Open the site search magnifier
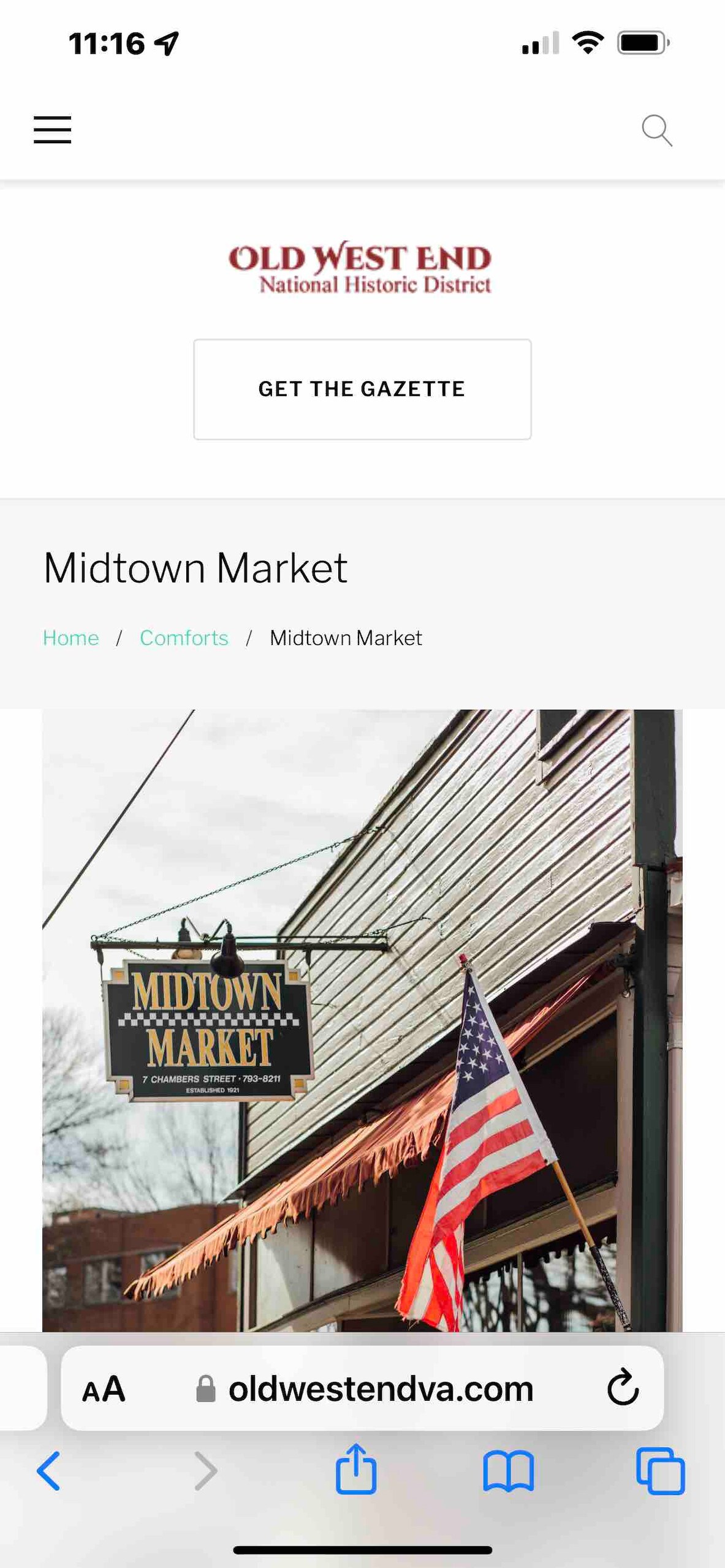Screen dimensions: 725x1568 pos(656,130)
